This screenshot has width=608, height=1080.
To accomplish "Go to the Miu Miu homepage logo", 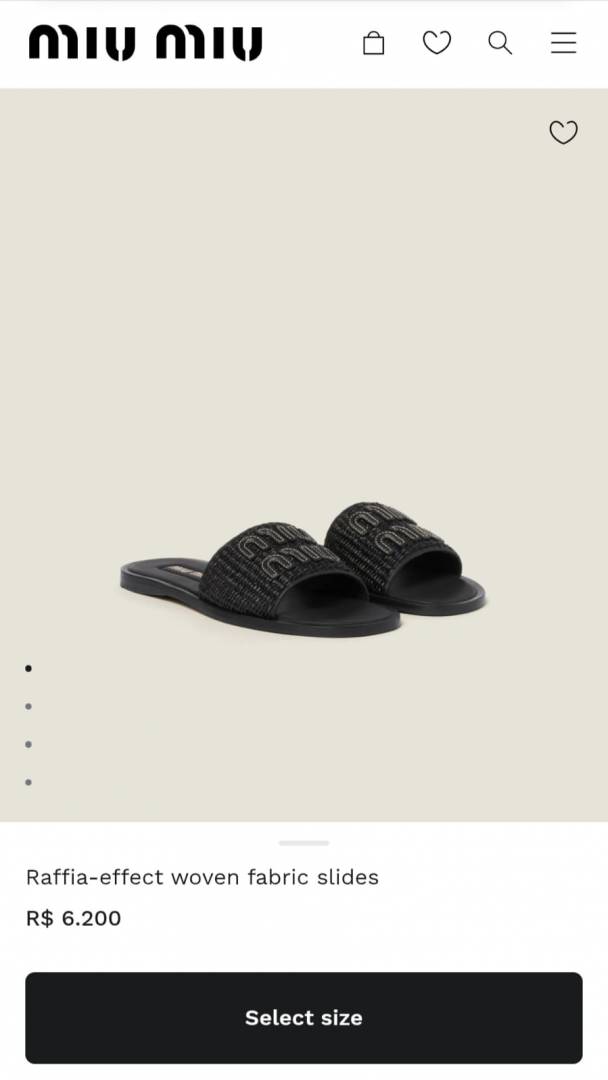I will click(x=145, y=43).
